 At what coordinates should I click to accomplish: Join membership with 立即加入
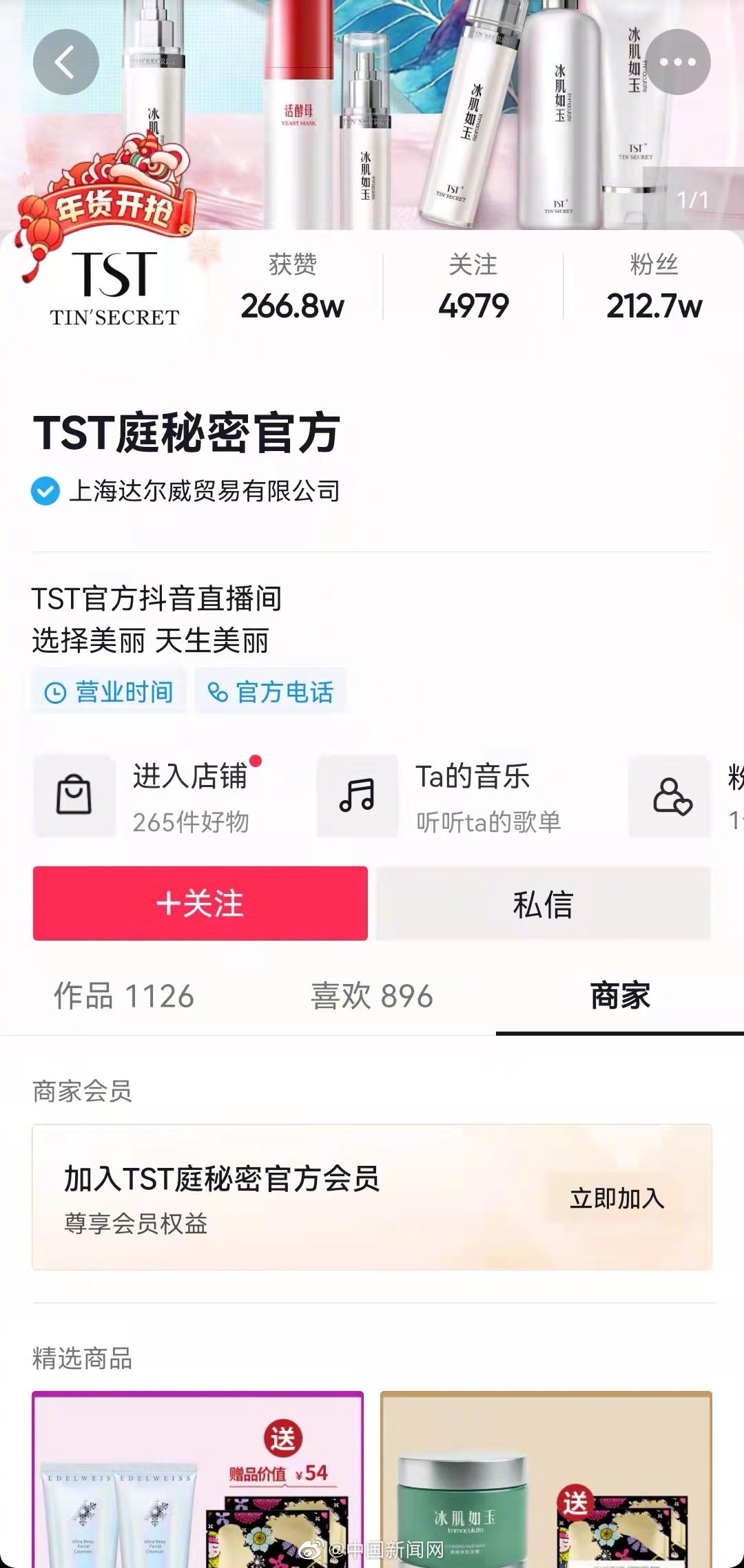tap(617, 1199)
